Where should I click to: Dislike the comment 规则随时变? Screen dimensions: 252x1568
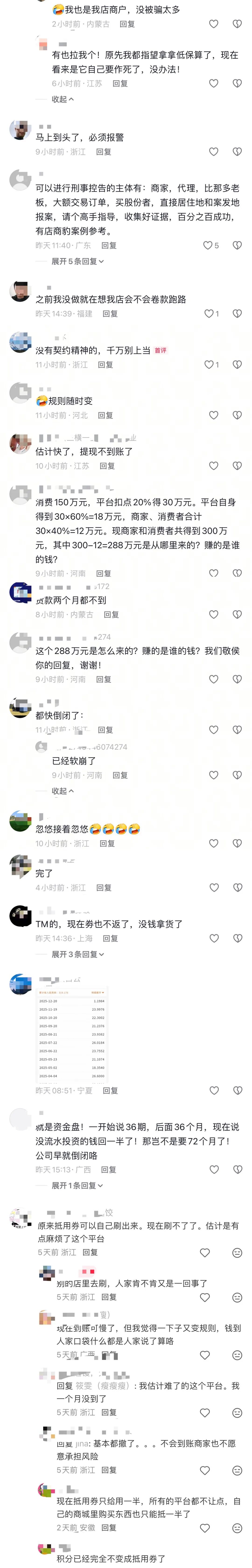pos(237,415)
